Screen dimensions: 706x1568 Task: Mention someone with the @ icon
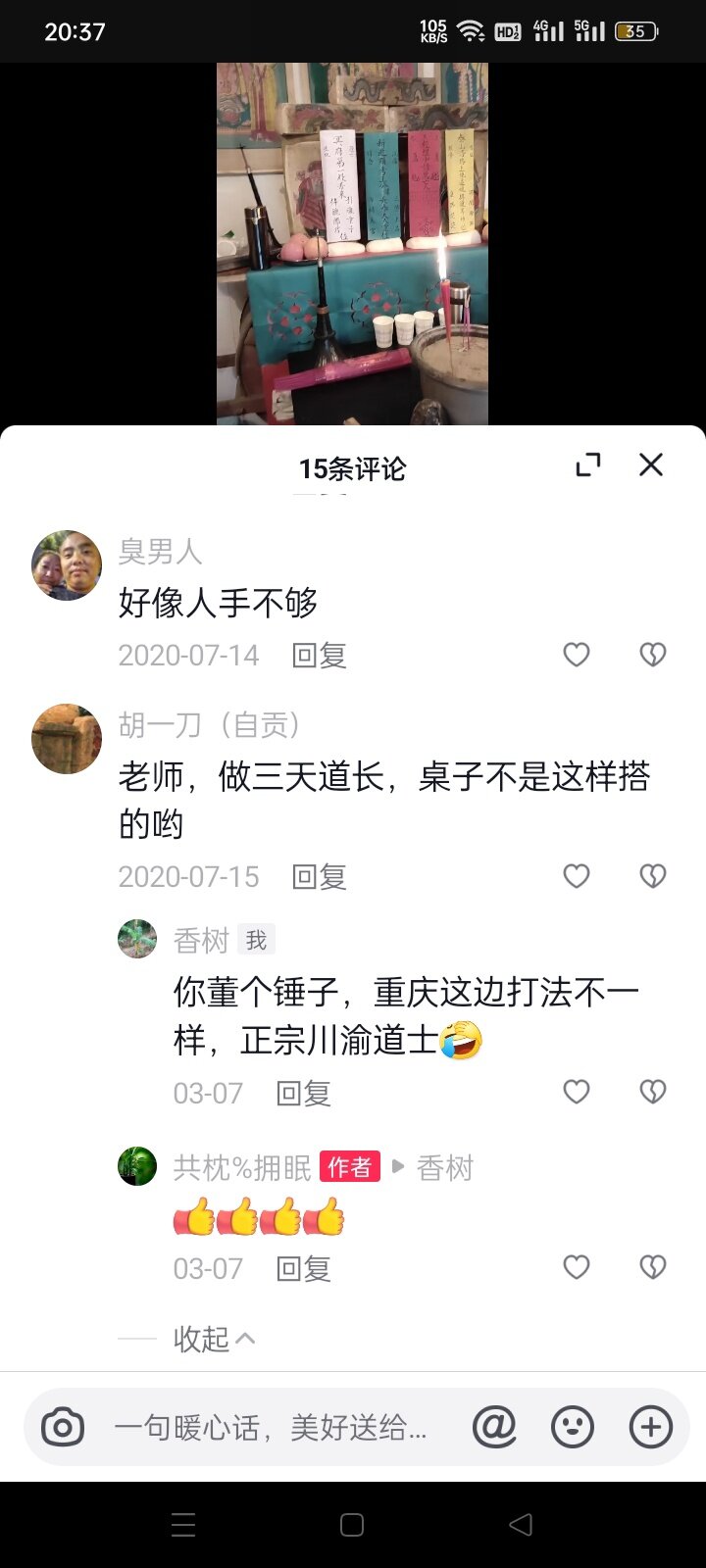(494, 1427)
